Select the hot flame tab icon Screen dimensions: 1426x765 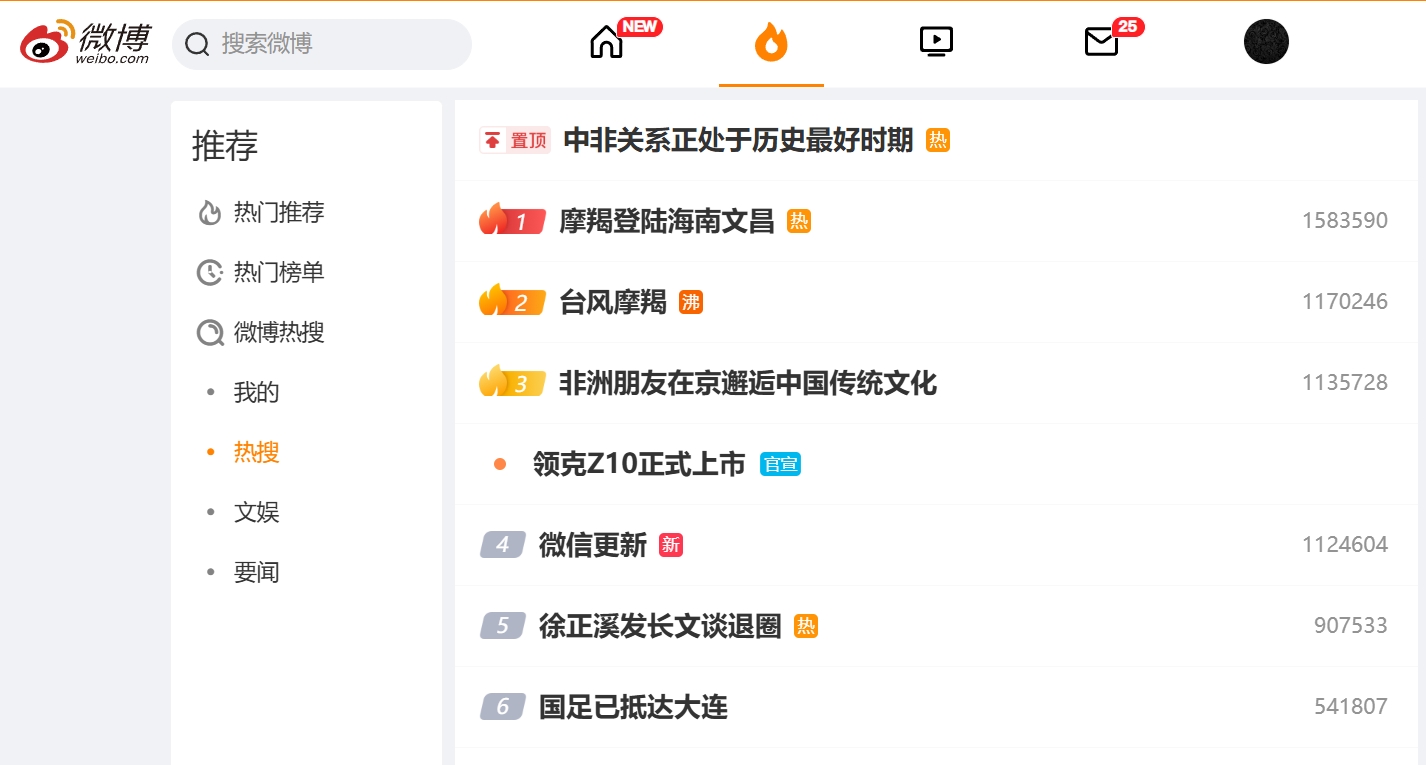[x=771, y=43]
